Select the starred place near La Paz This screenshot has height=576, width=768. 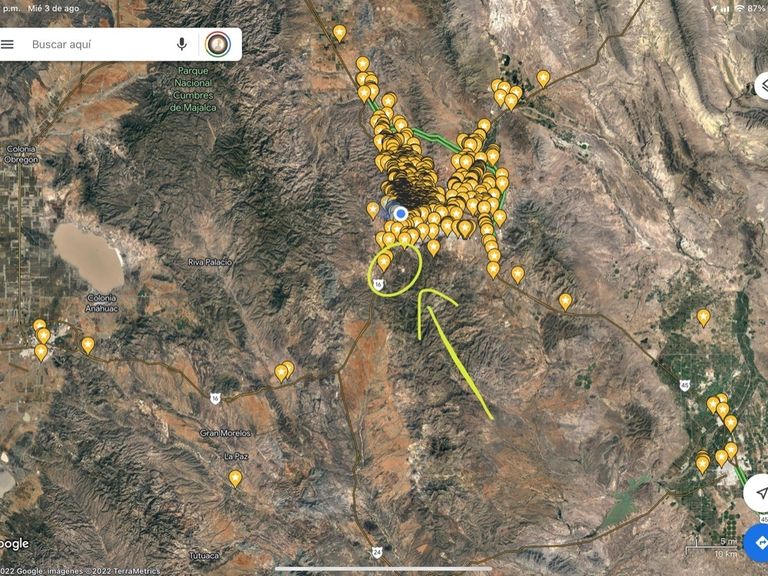pyautogui.click(x=236, y=479)
